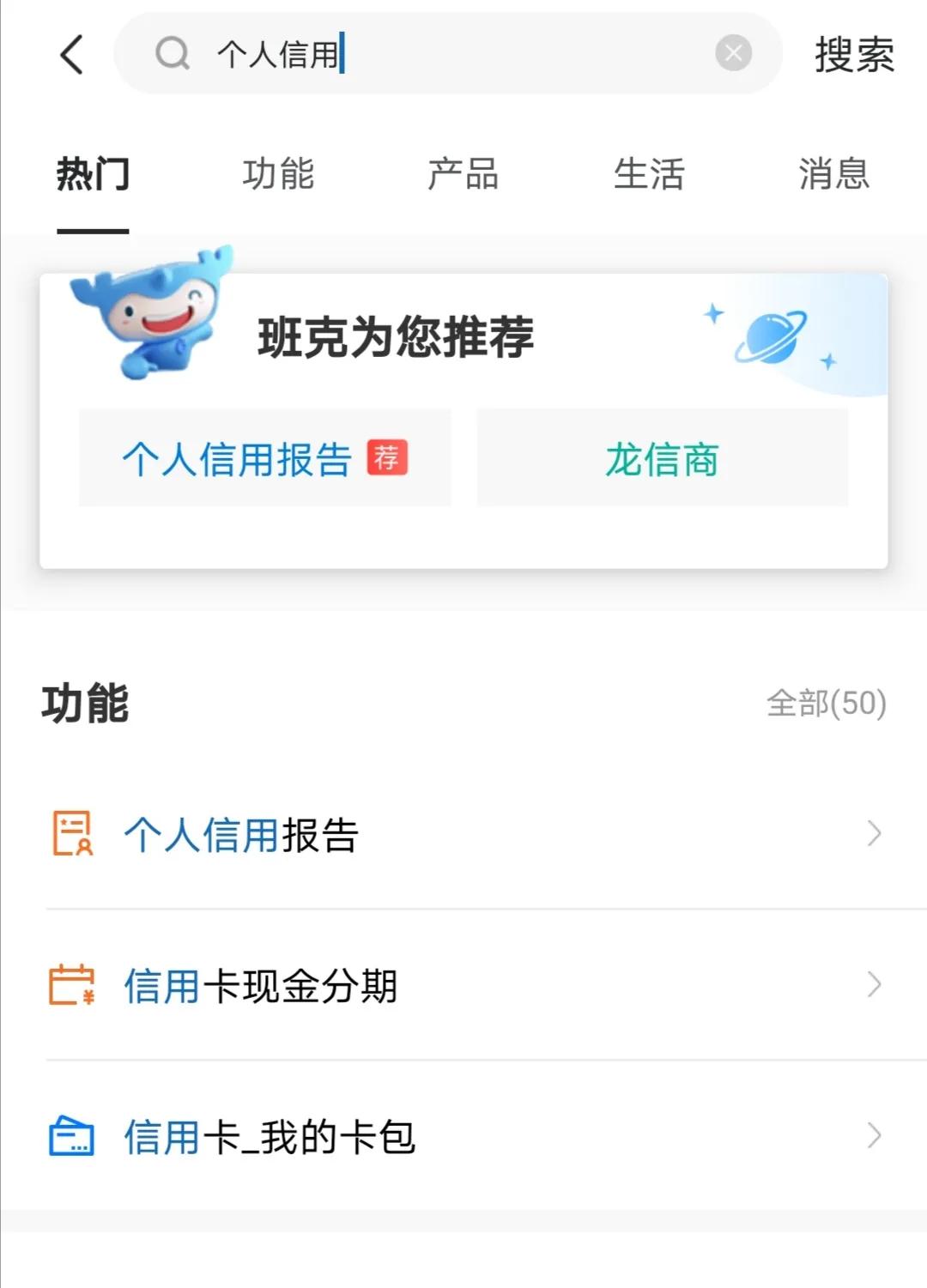The width and height of the screenshot is (927, 1288).
Task: Open the 龙信商 recommendation
Action: (662, 457)
